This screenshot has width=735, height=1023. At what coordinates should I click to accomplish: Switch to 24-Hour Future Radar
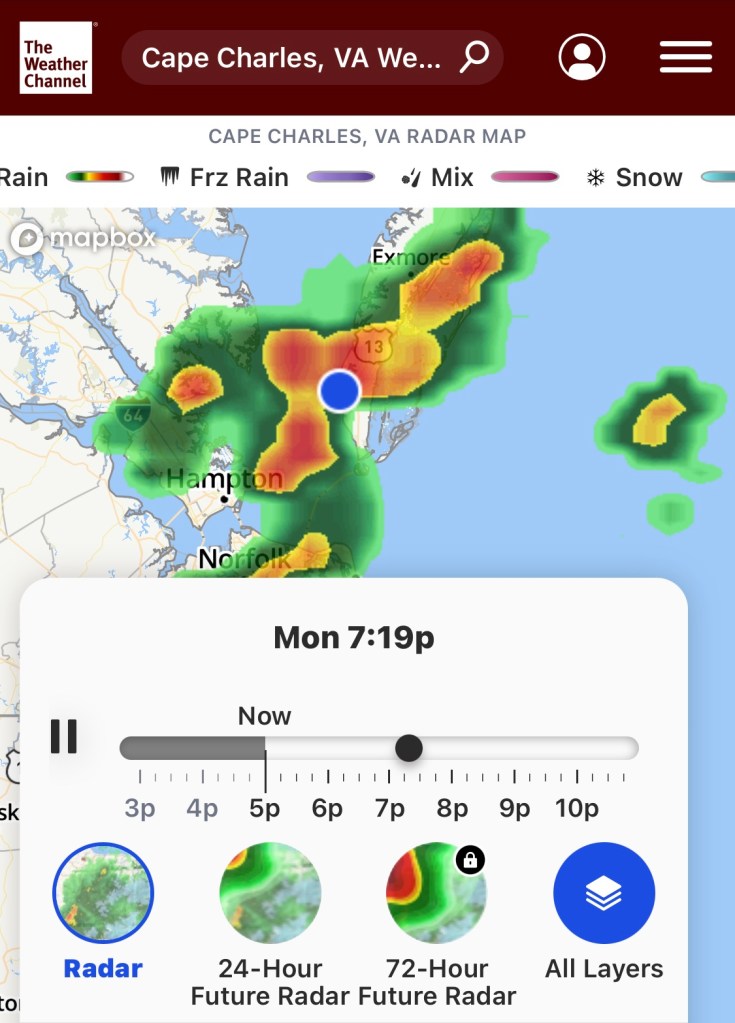click(270, 893)
